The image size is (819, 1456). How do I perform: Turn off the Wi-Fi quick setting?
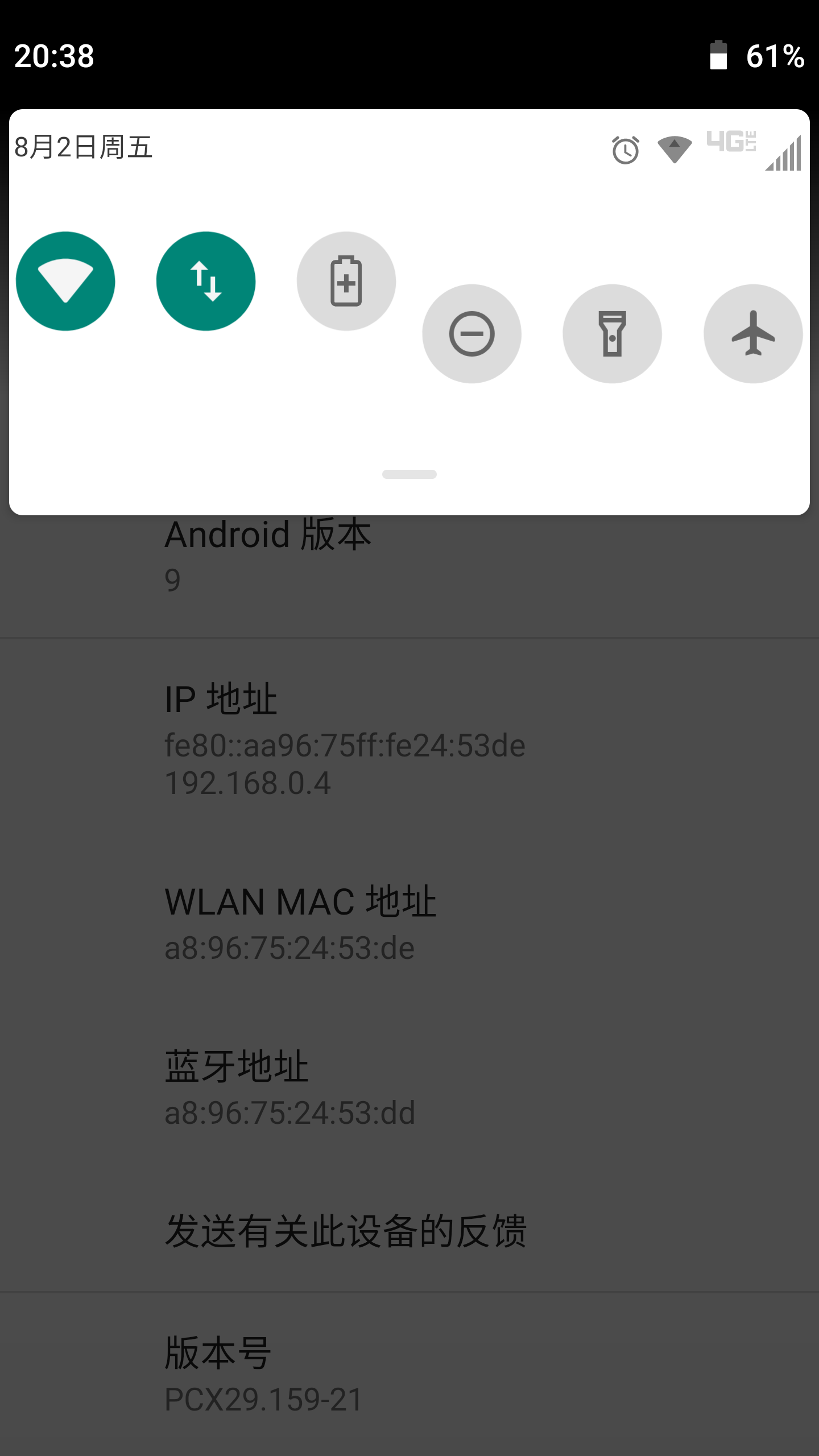(x=65, y=281)
